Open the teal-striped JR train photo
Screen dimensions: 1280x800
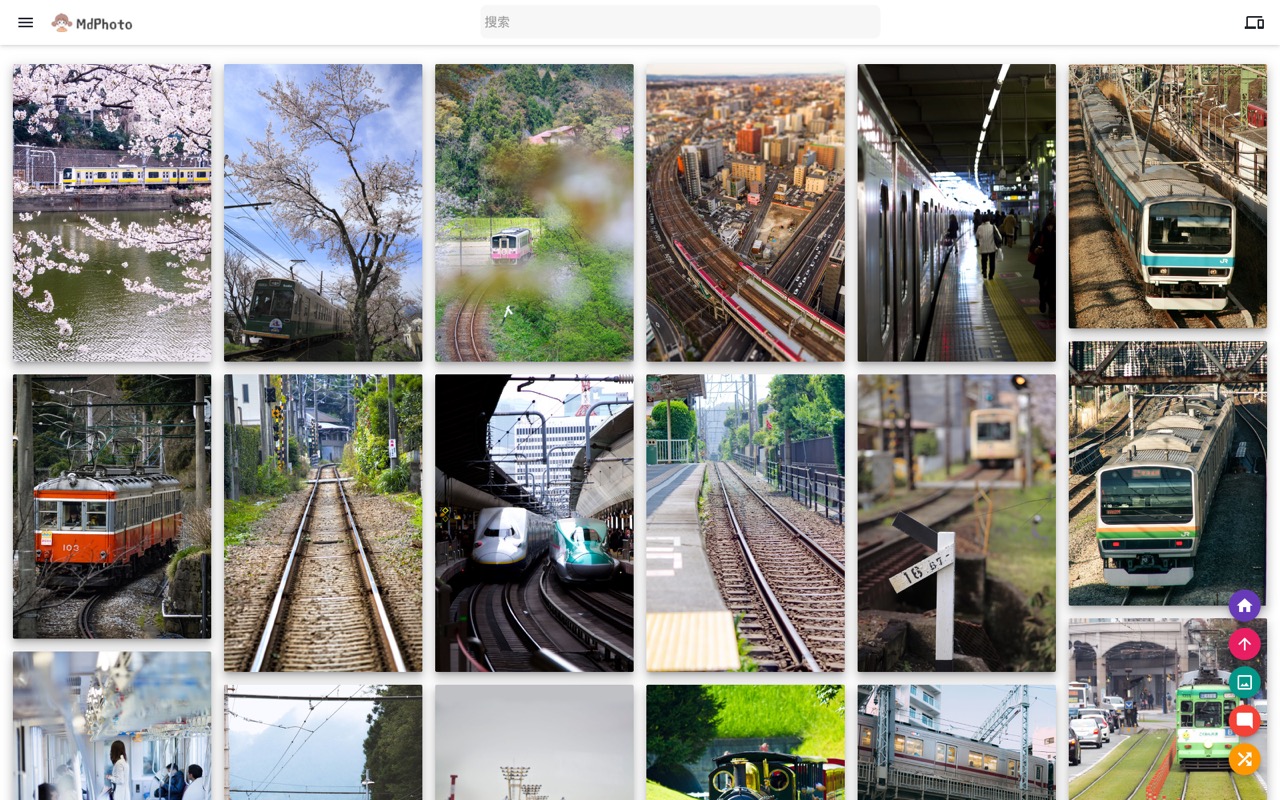(1167, 196)
